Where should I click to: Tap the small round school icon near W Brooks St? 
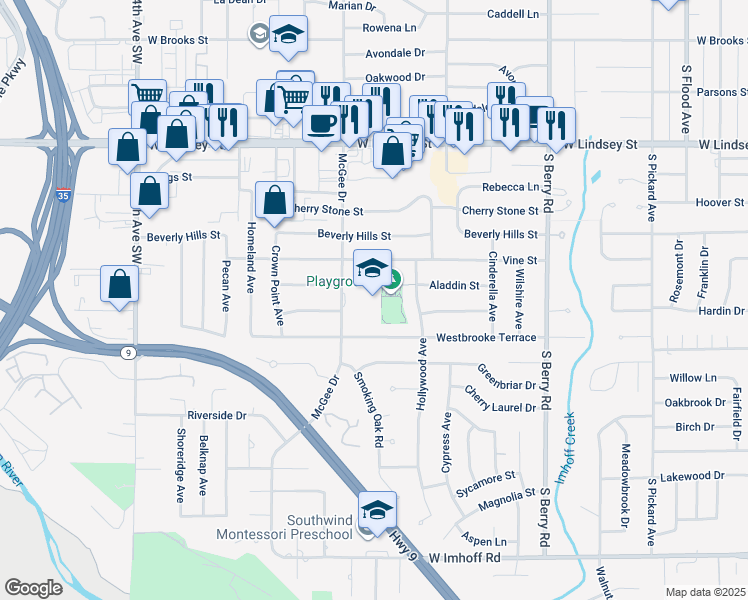[259, 35]
